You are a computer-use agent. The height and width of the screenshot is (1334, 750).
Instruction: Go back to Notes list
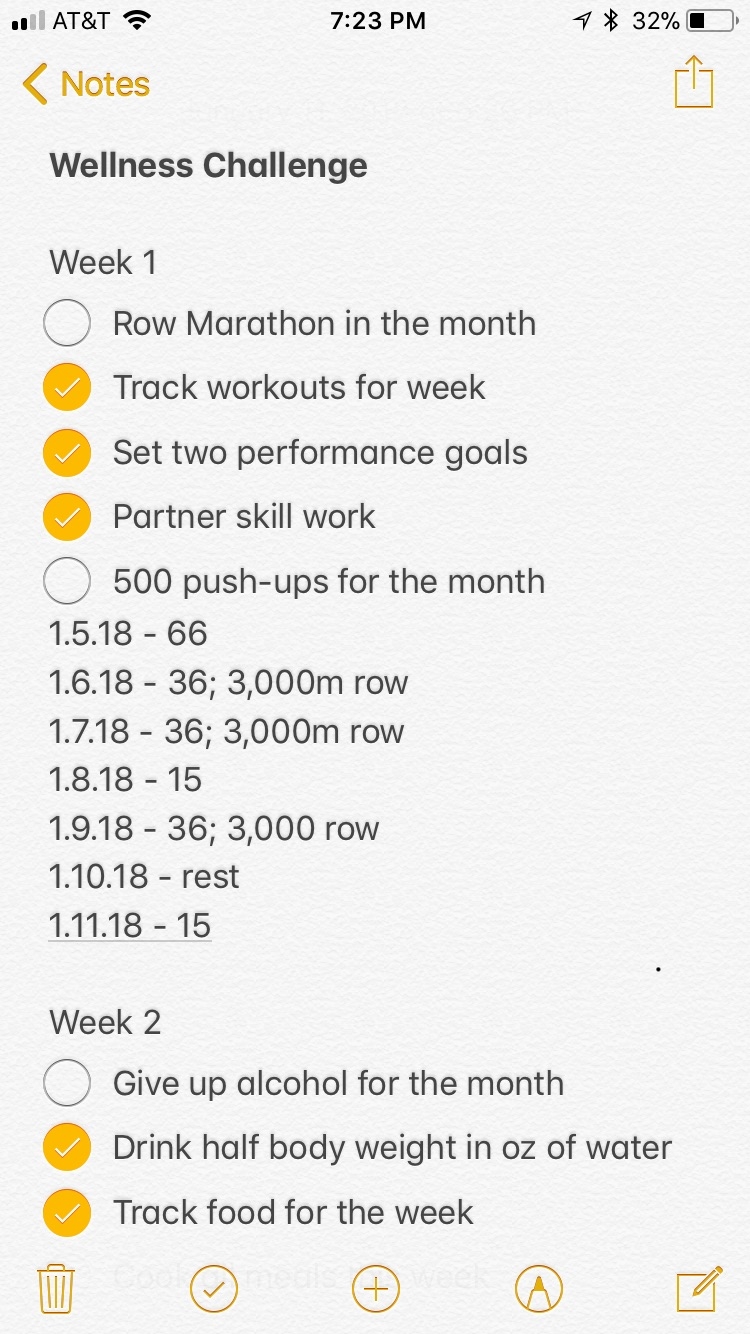(86, 84)
